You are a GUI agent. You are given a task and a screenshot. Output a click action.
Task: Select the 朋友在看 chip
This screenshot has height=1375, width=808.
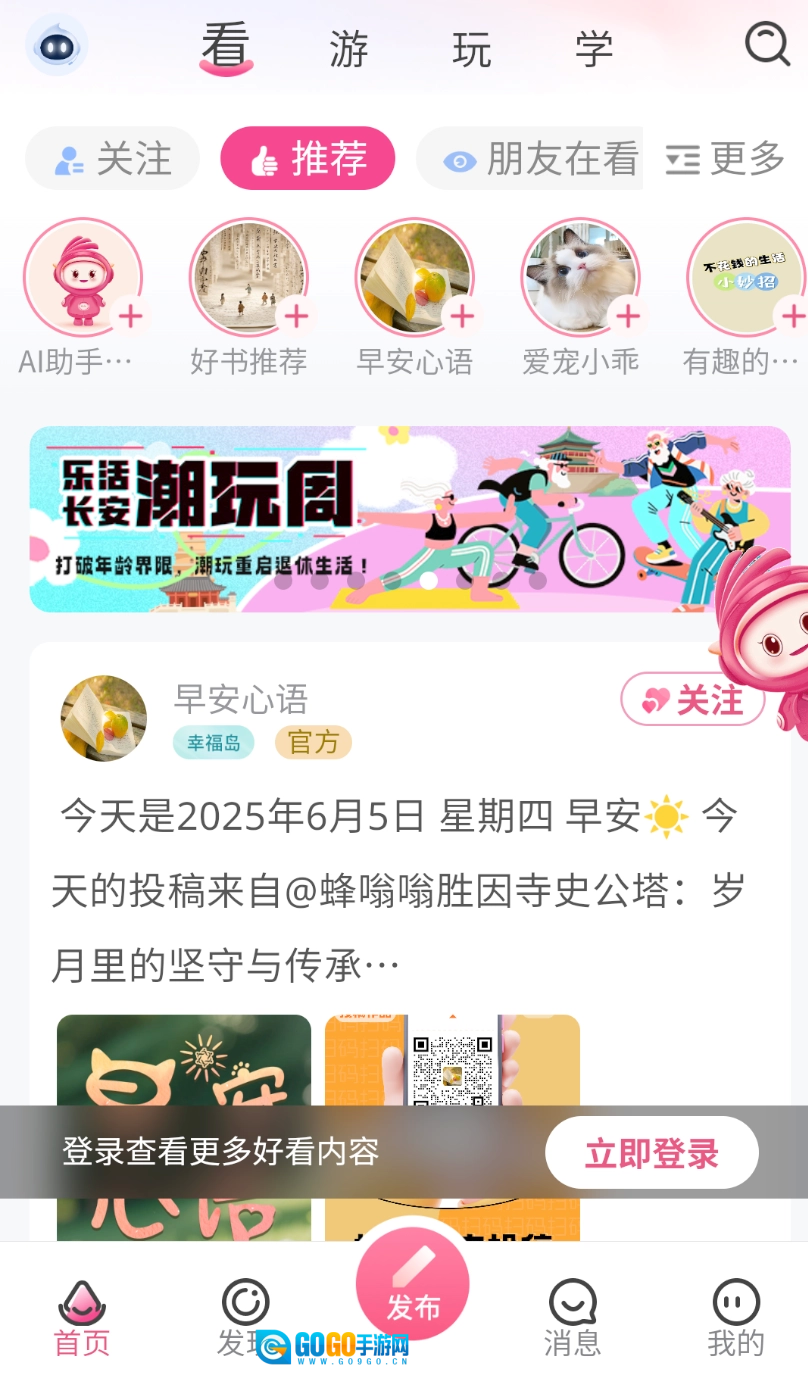coord(530,159)
